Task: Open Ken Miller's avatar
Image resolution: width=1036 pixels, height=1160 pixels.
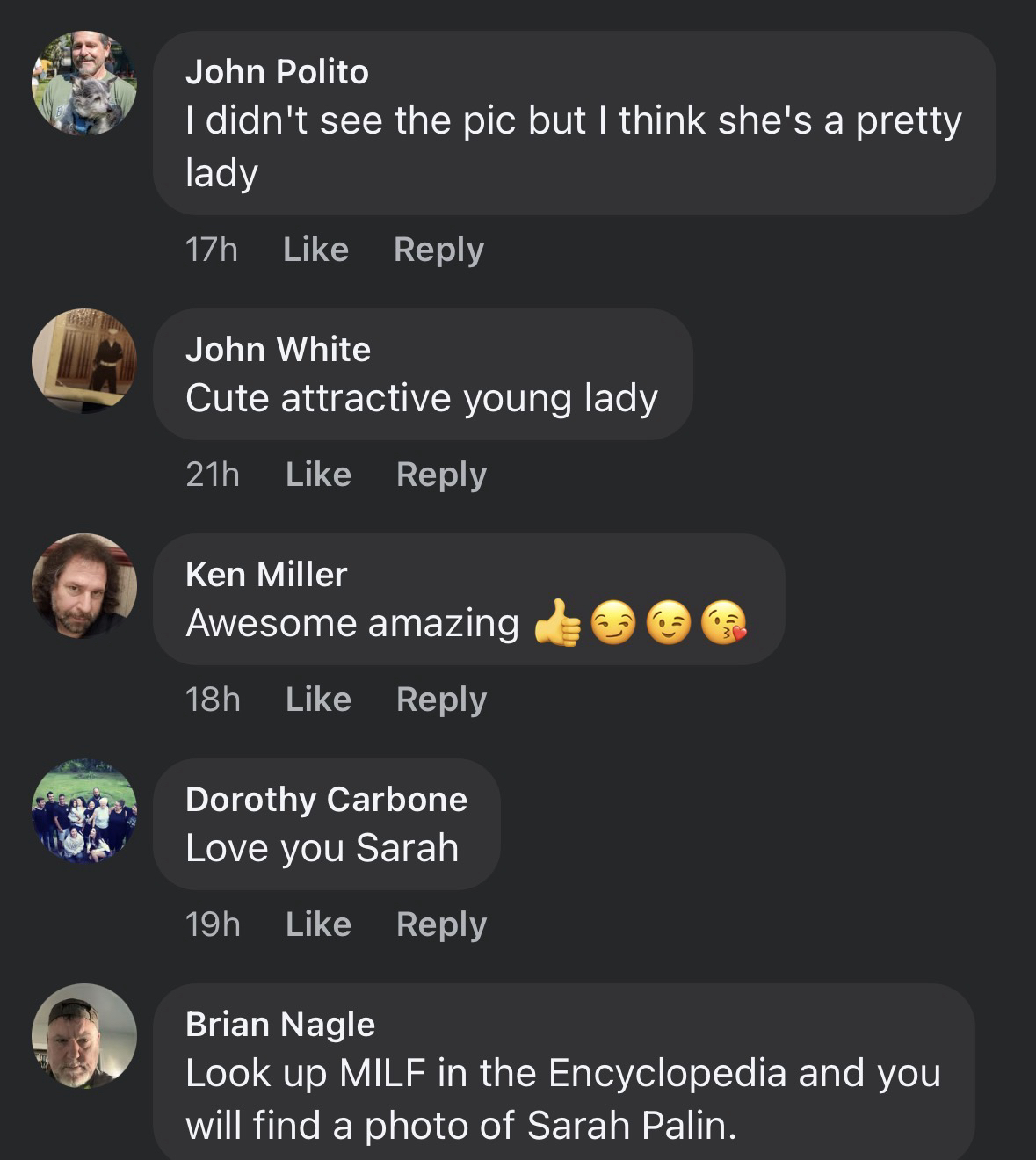Action: click(84, 585)
